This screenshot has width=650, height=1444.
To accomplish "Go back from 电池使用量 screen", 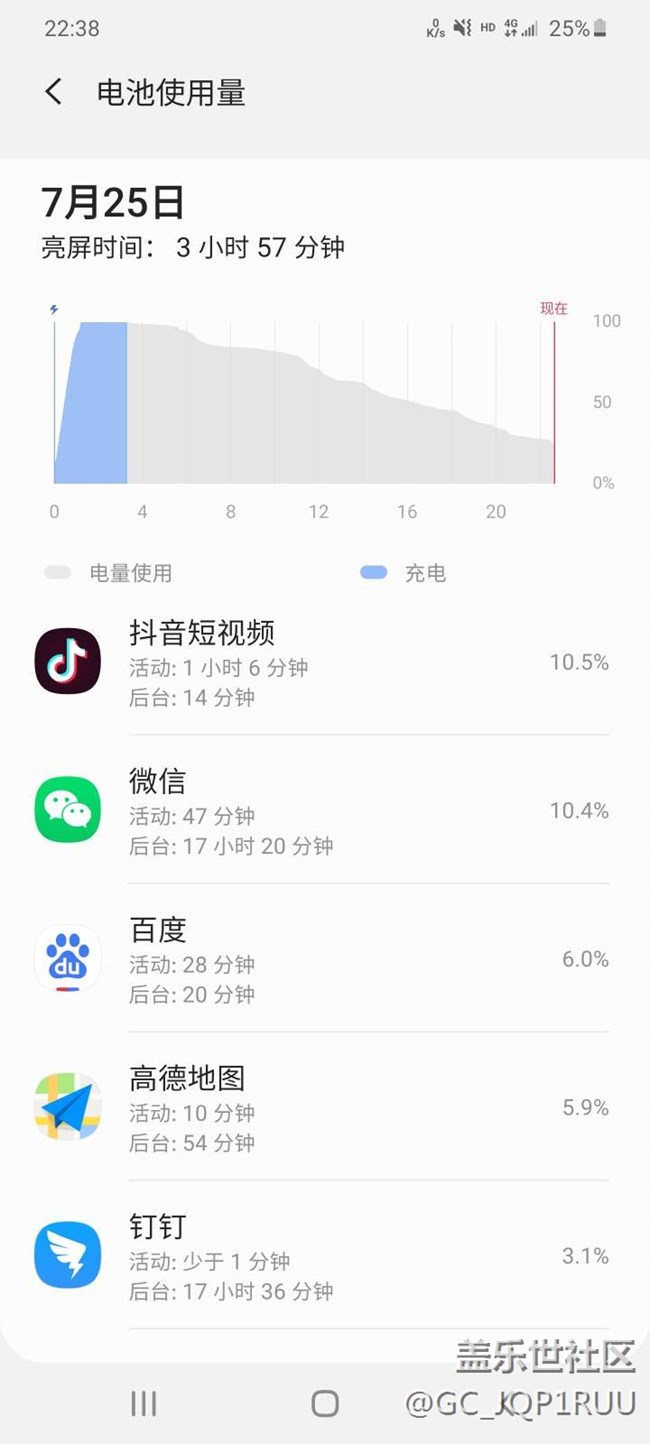I will (54, 92).
